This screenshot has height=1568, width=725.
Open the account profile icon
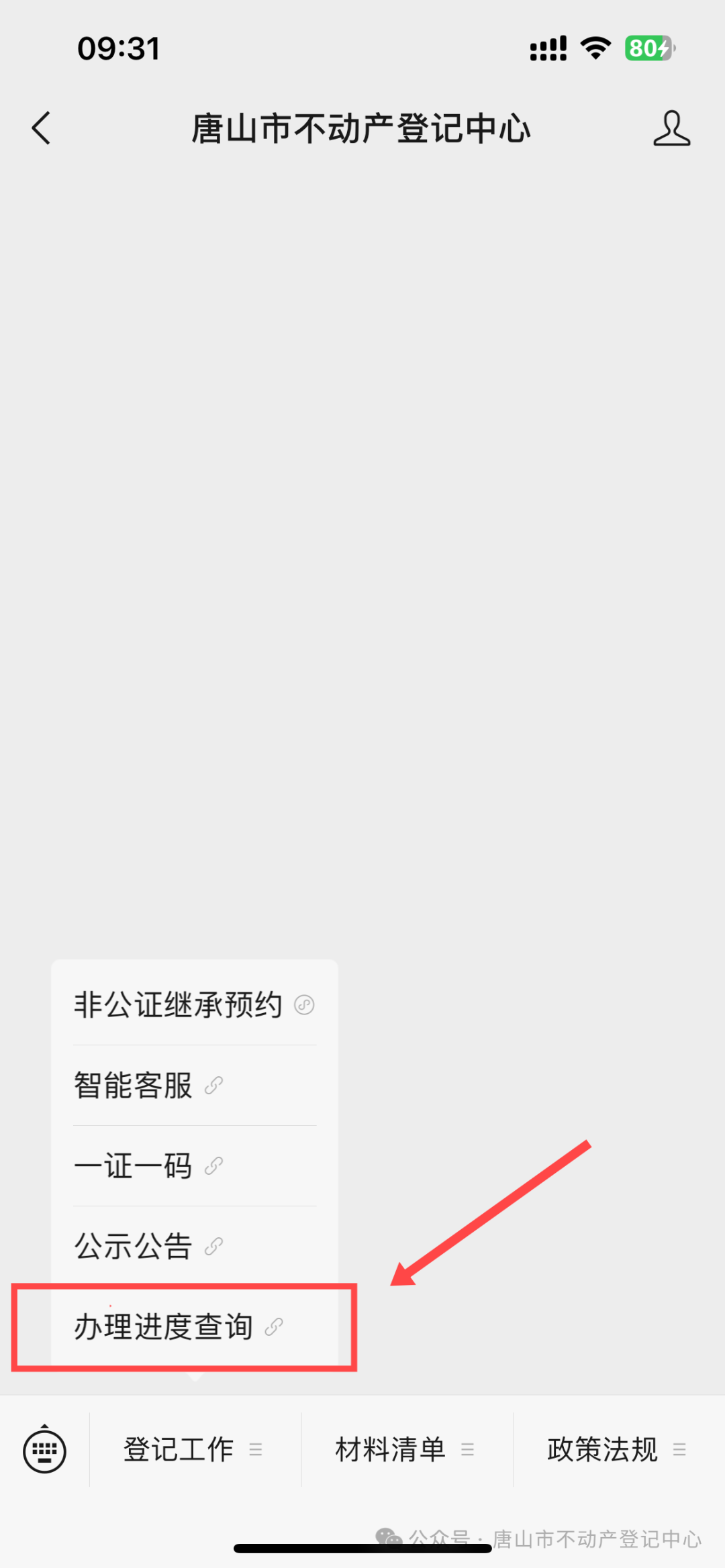tap(671, 128)
